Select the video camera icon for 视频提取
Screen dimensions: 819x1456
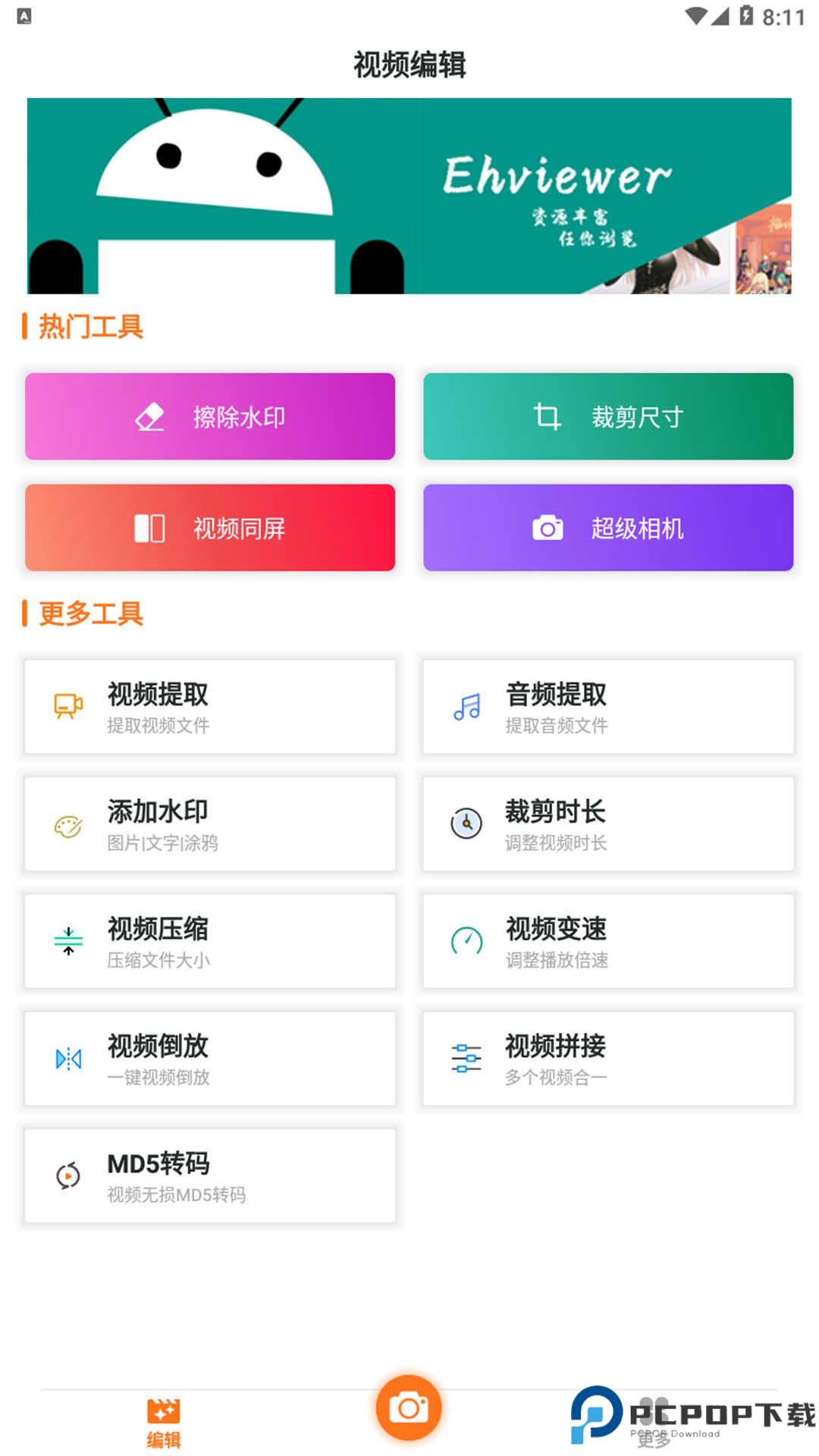click(x=67, y=707)
